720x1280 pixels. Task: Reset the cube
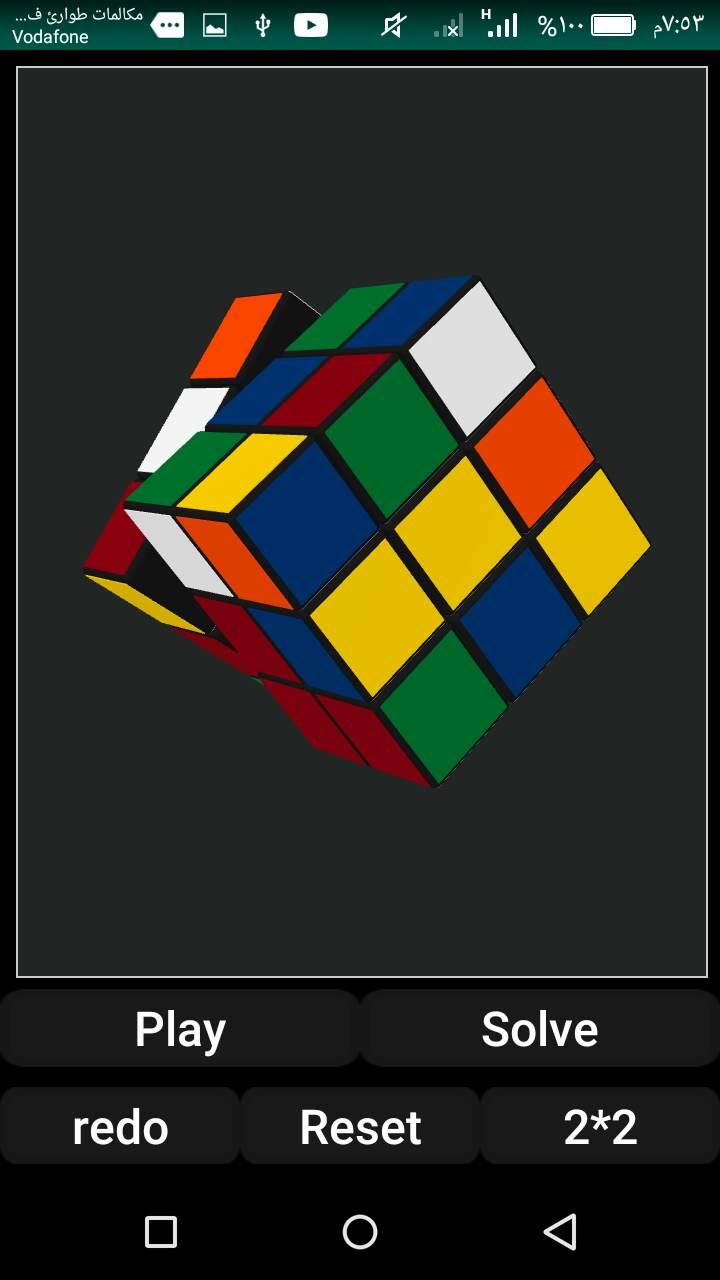(360, 1126)
